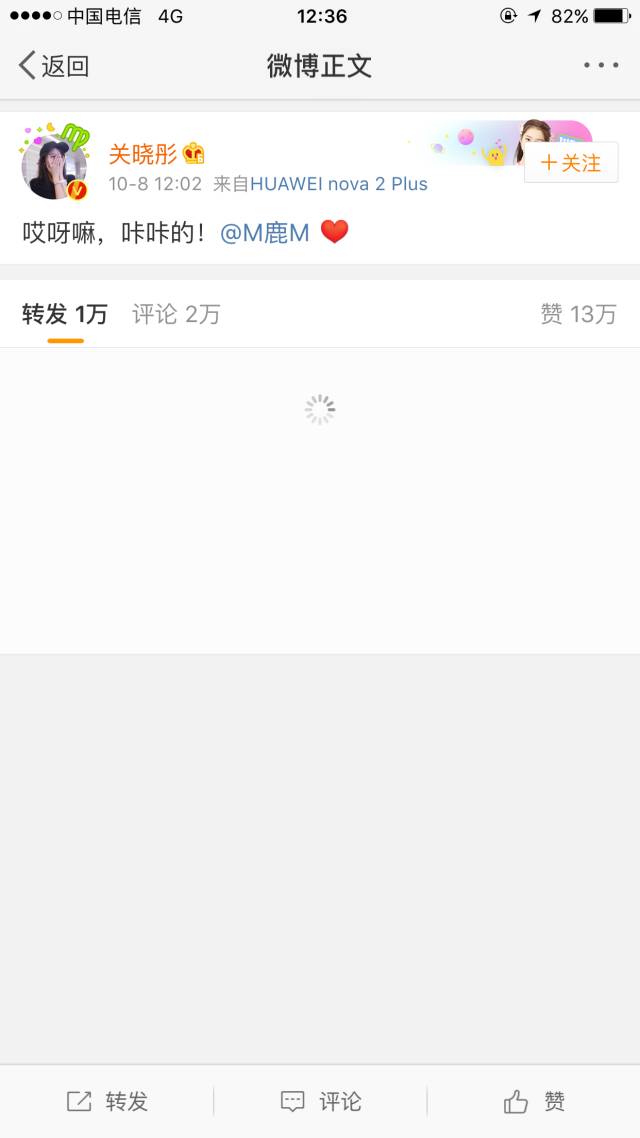Switch to the 转发 1万 tab
The image size is (640, 1138).
tap(65, 314)
